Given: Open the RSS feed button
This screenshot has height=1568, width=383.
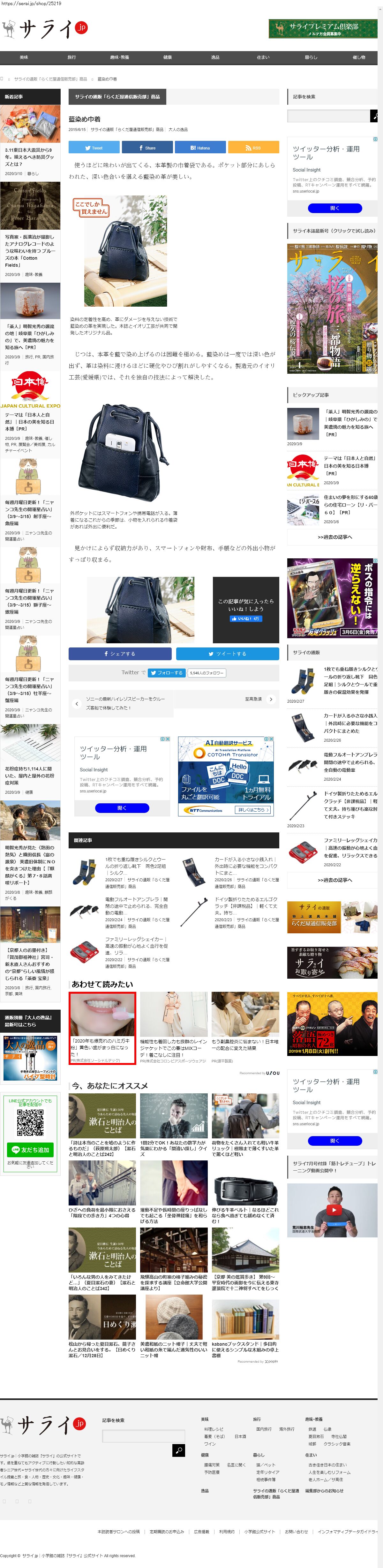Looking at the screenshot, I should click(x=253, y=148).
